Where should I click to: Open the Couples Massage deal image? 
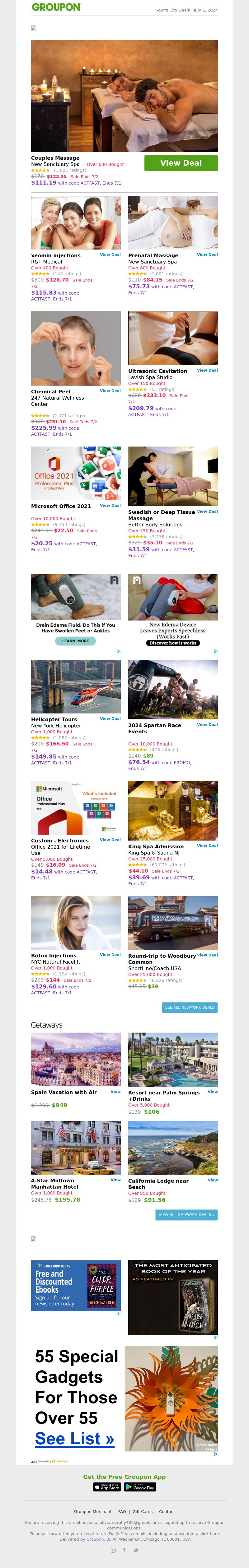point(124,96)
